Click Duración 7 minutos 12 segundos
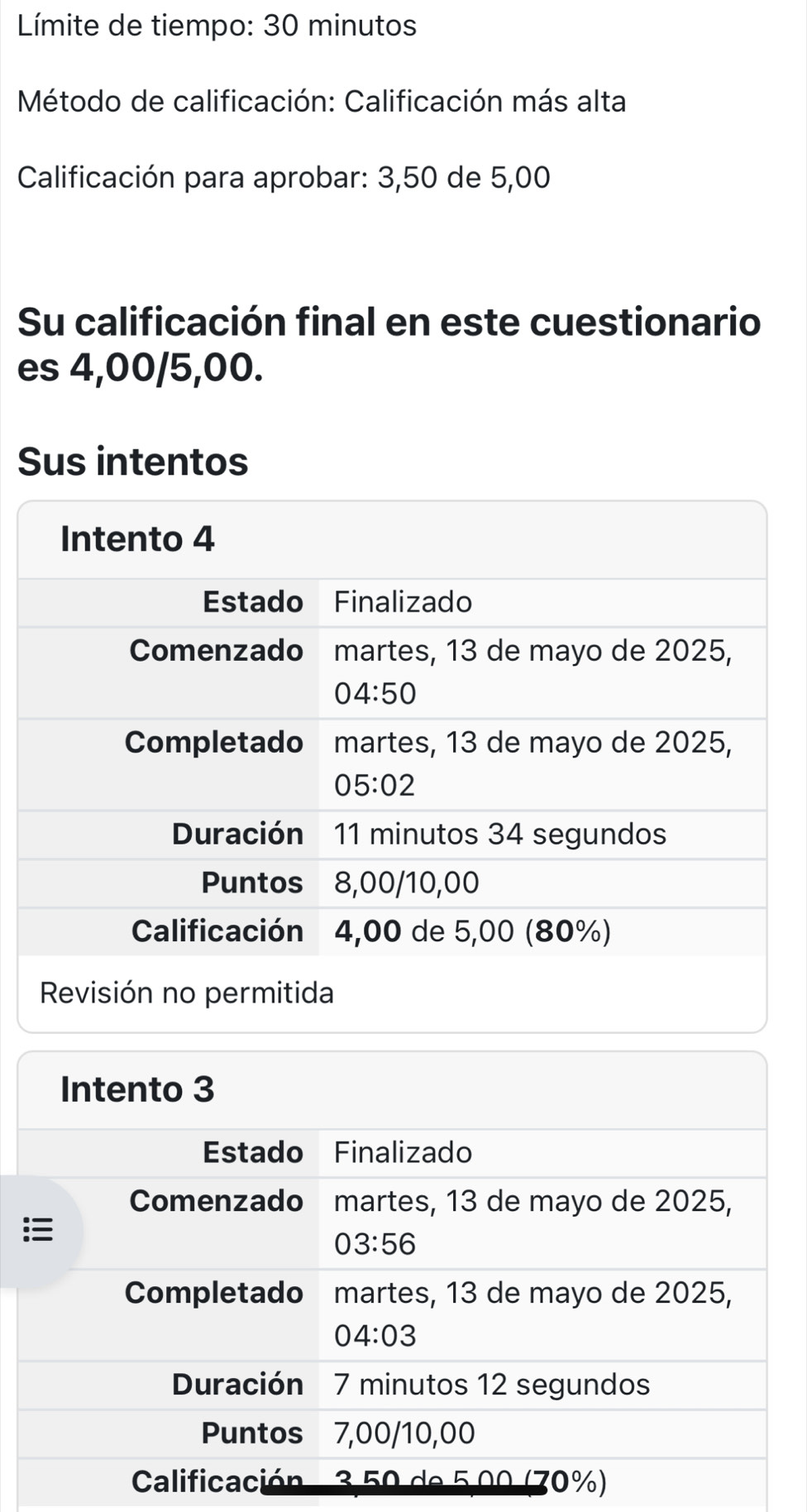This screenshot has width=807, height=1512. point(492,1384)
